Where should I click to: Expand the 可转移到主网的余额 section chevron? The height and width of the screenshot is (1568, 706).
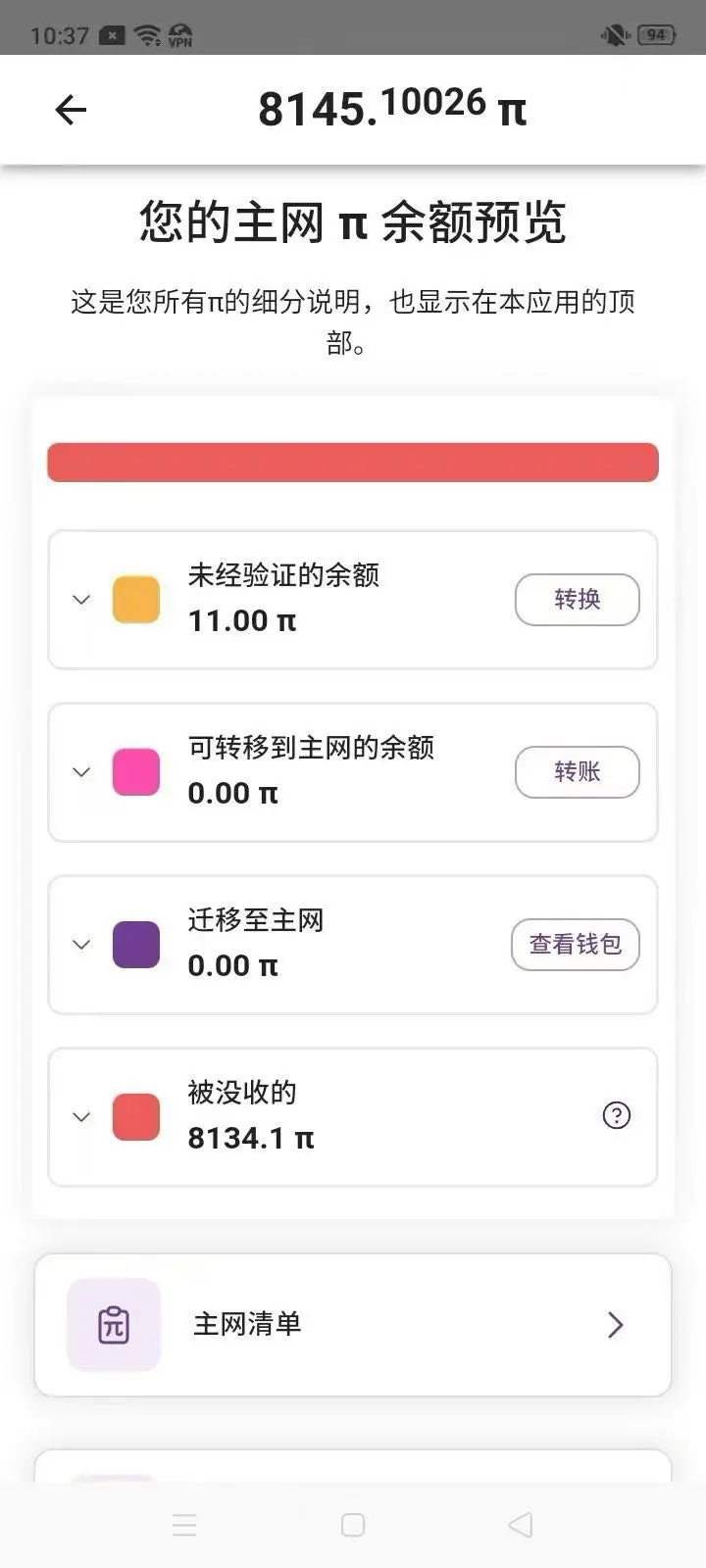pos(81,772)
